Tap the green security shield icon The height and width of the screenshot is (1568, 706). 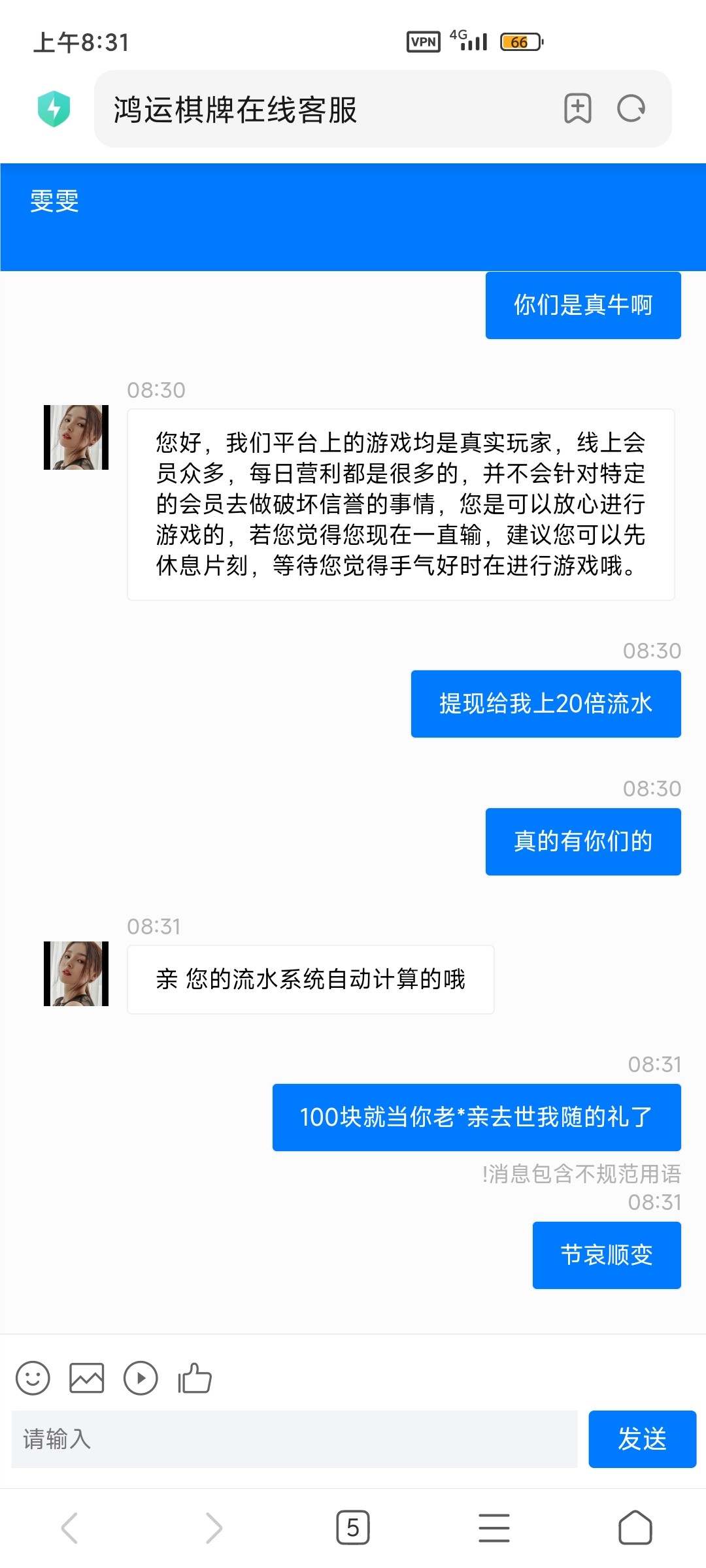55,108
